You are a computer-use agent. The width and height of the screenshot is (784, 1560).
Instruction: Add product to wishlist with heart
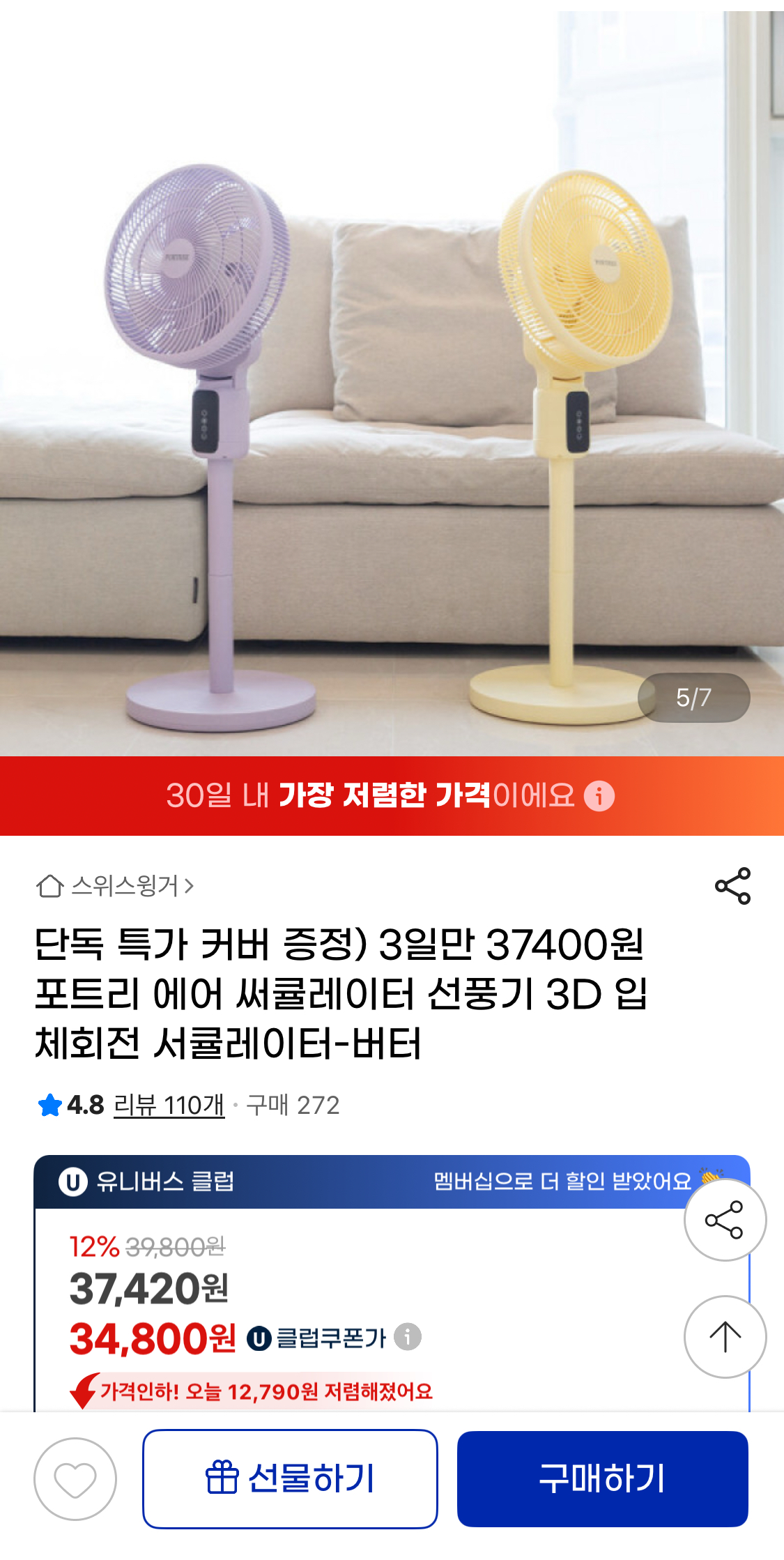click(x=75, y=1479)
